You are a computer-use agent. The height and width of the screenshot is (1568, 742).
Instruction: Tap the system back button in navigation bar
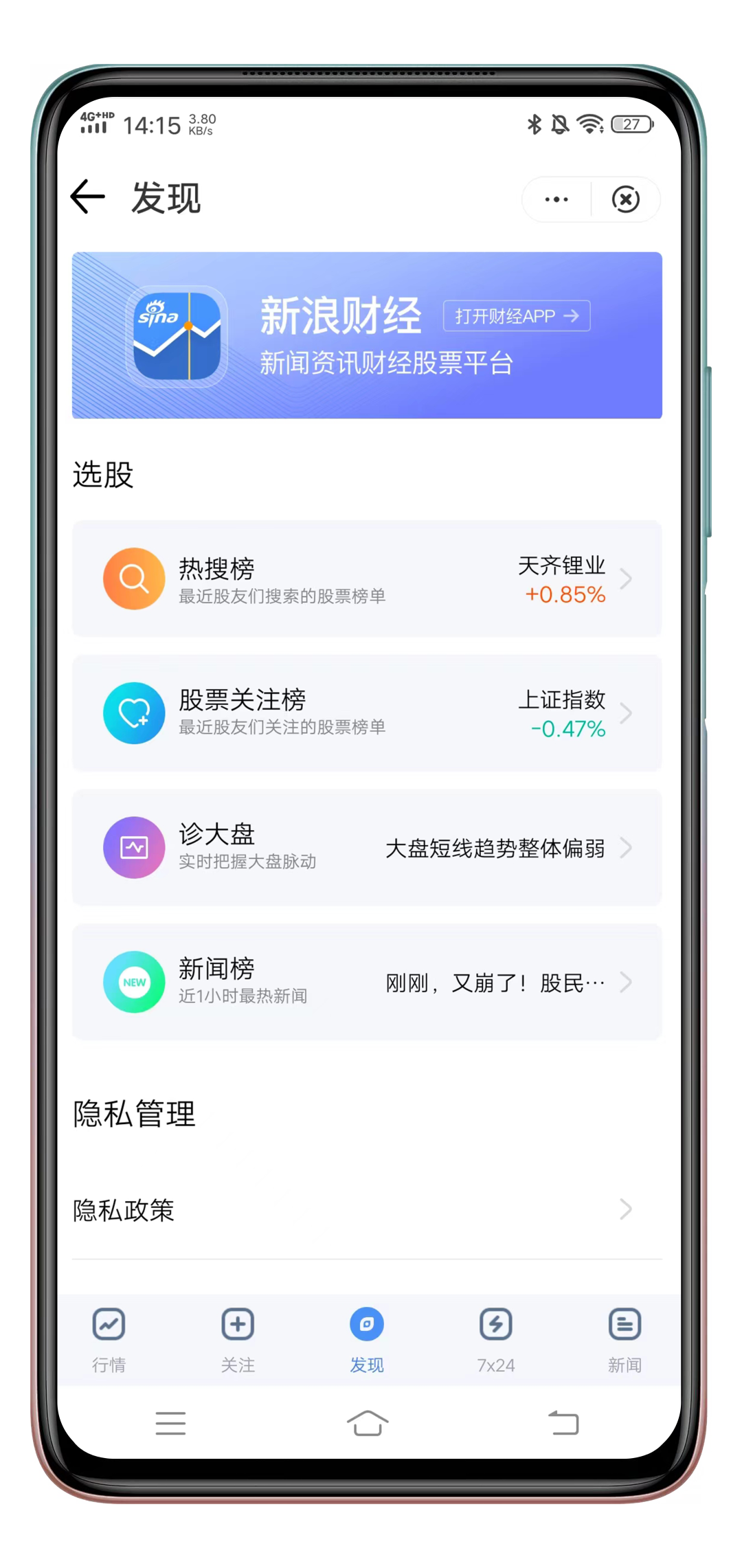click(563, 1423)
